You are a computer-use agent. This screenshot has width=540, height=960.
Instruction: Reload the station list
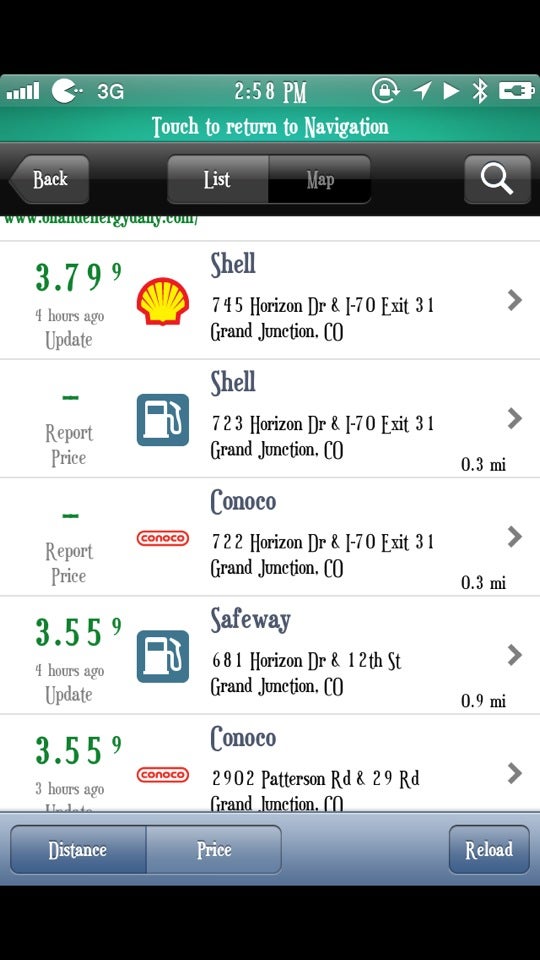pyautogui.click(x=489, y=849)
